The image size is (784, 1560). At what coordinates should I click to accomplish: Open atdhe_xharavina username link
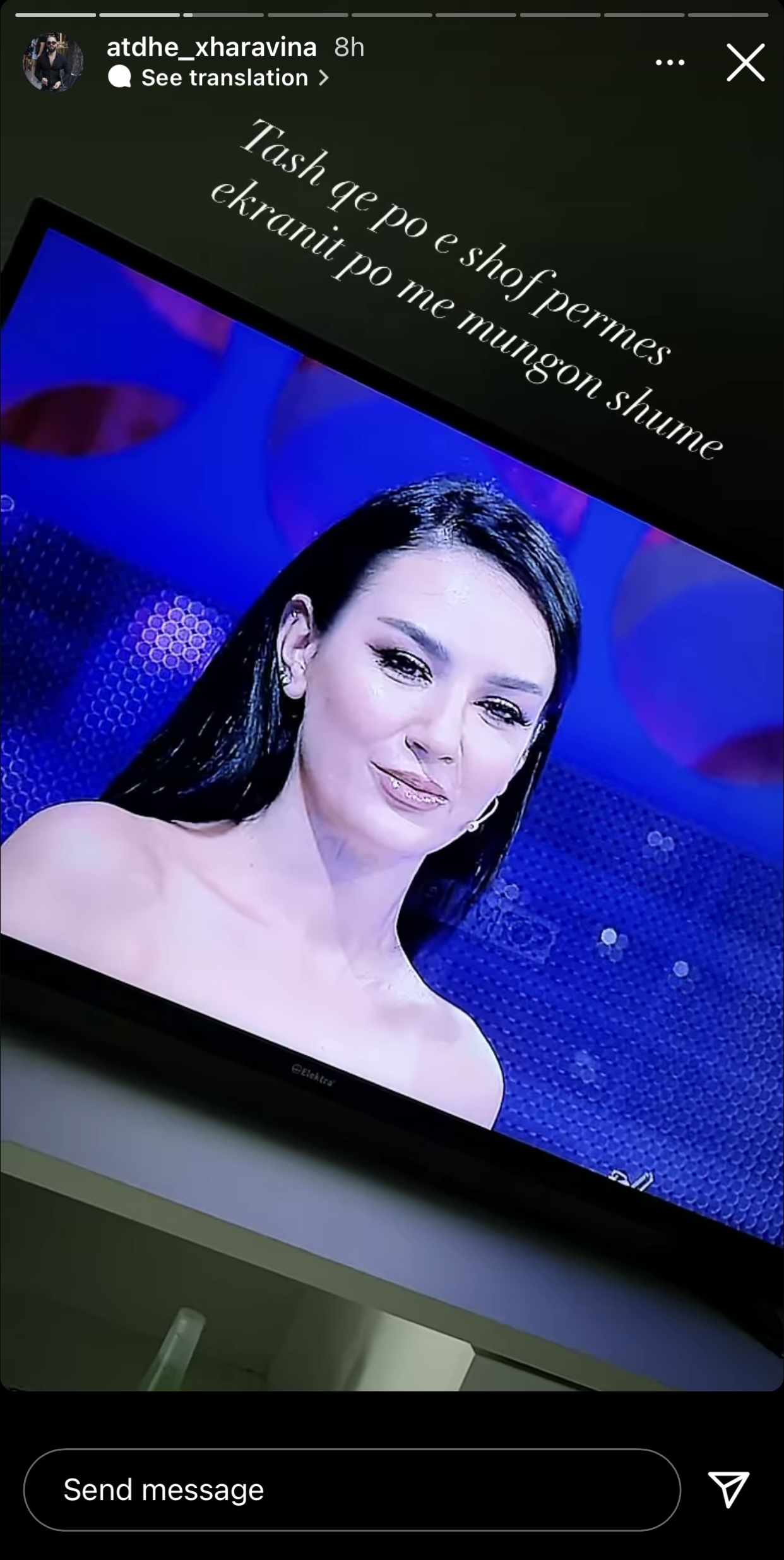(x=211, y=47)
